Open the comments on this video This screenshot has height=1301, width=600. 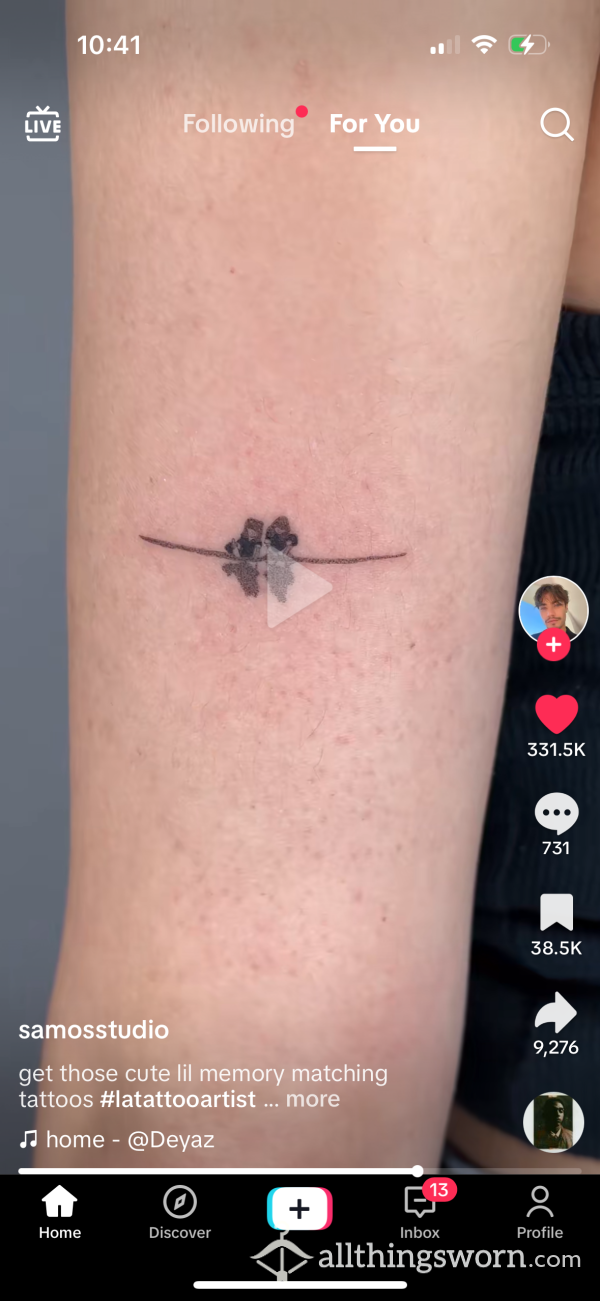[x=555, y=814]
